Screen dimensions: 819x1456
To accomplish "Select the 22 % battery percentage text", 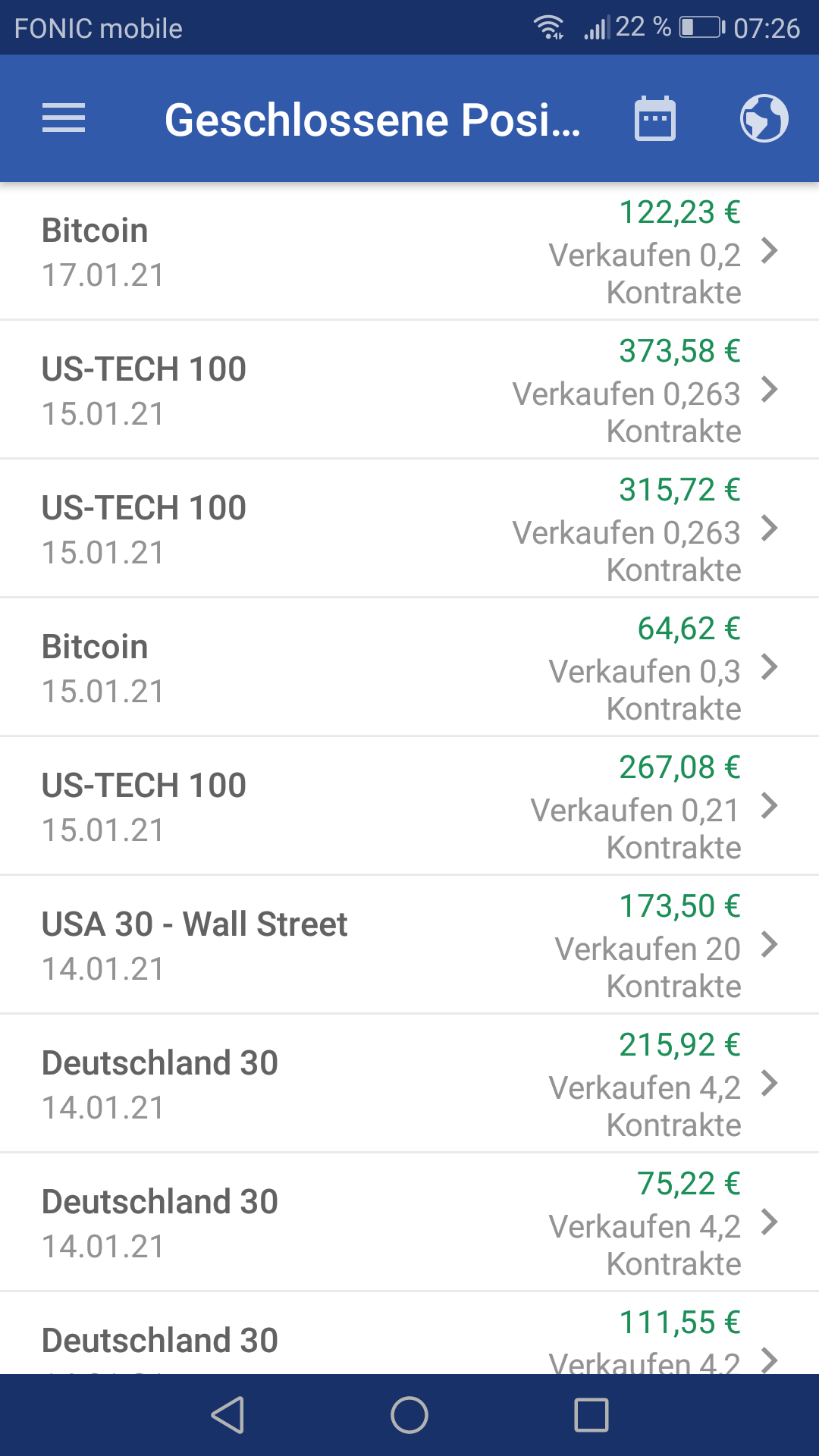I will tap(642, 26).
